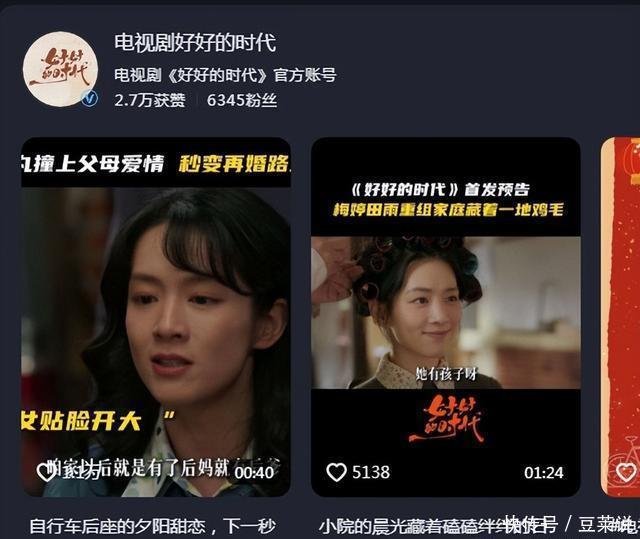Open the partially visible red video card
This screenshot has width=640, height=539.
coord(620,316)
